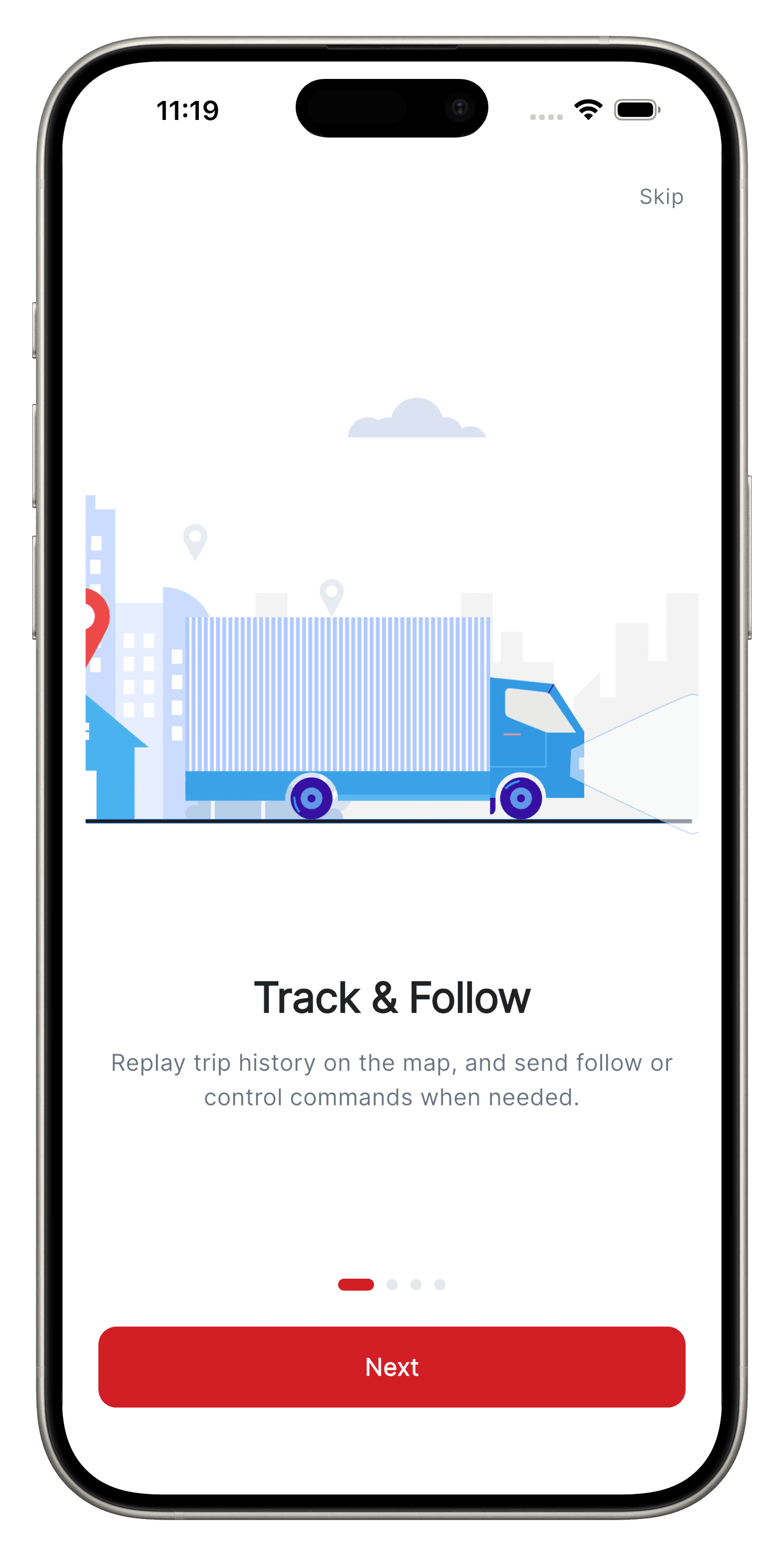Tap Next to continue onboarding
The image size is (784, 1556).
(x=391, y=1366)
